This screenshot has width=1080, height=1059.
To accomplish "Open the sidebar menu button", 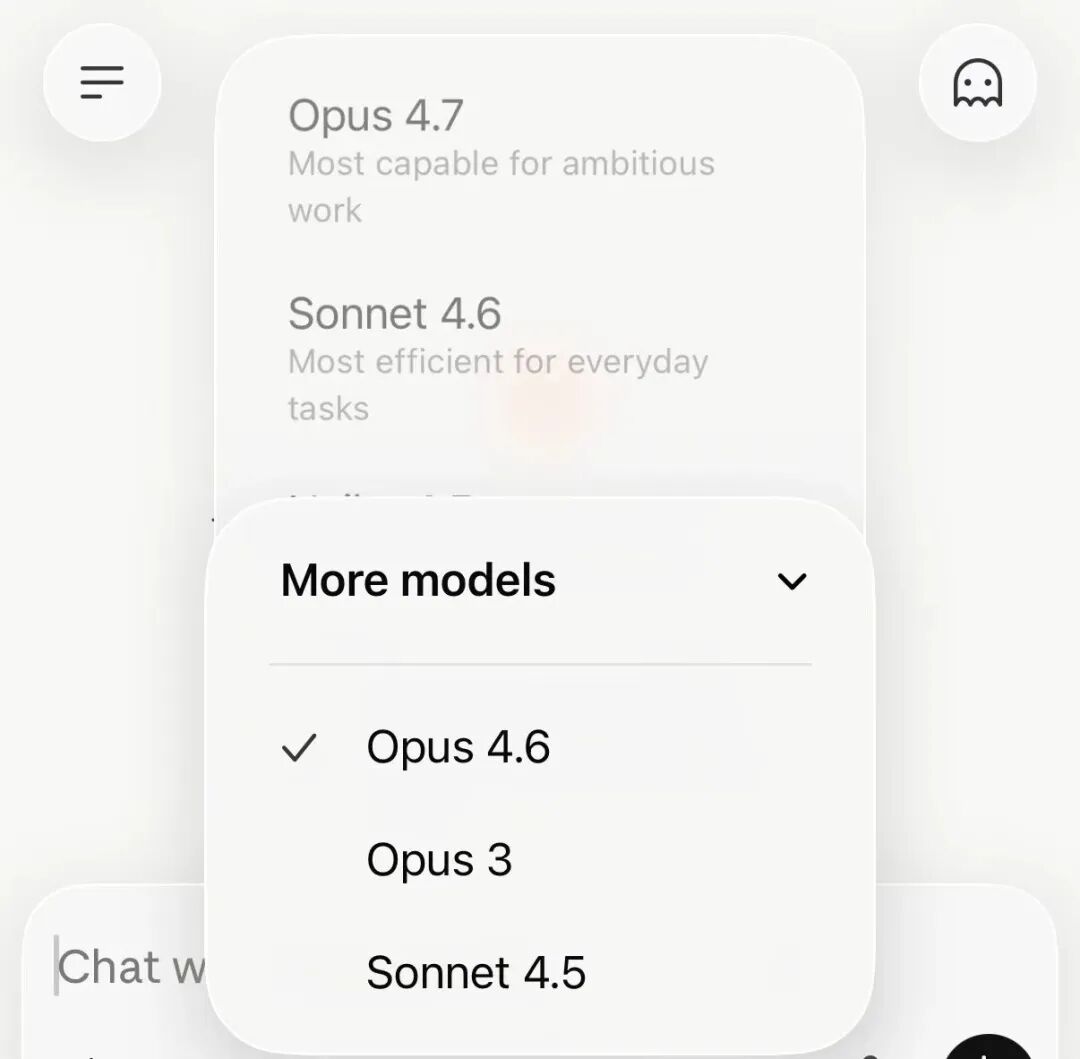I will (102, 82).
